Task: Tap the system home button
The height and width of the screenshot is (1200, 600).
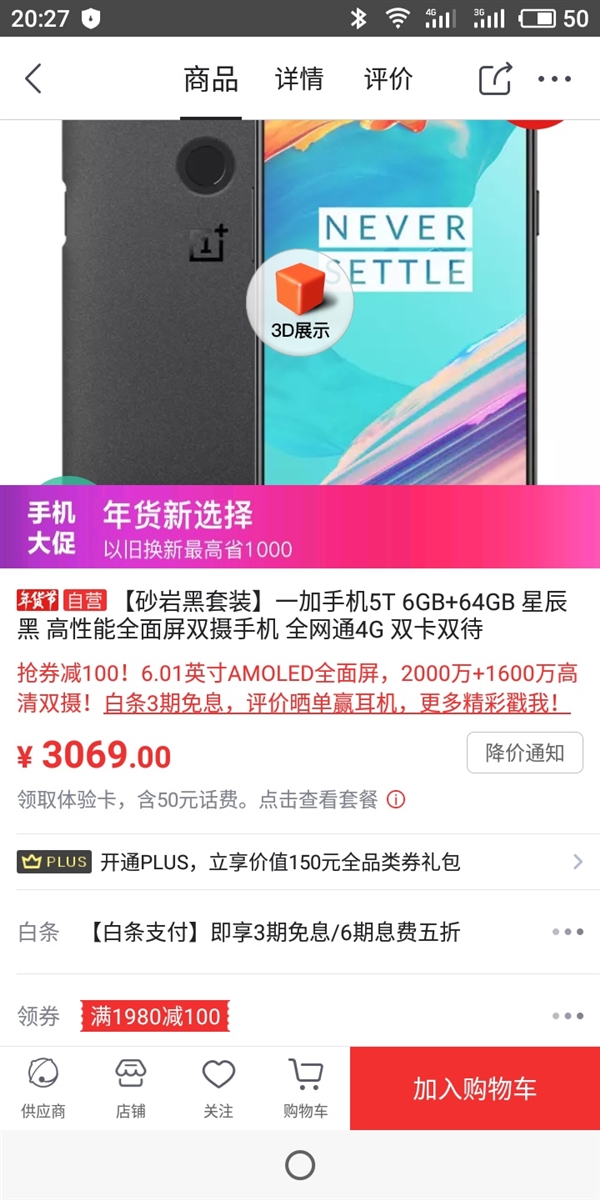Action: [300, 1165]
